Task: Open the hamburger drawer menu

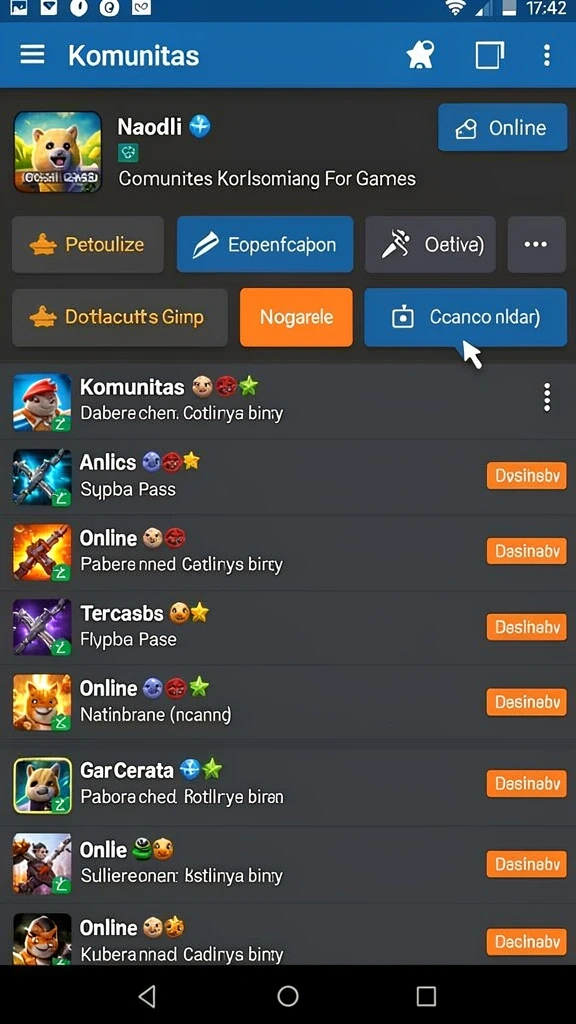Action: point(32,56)
